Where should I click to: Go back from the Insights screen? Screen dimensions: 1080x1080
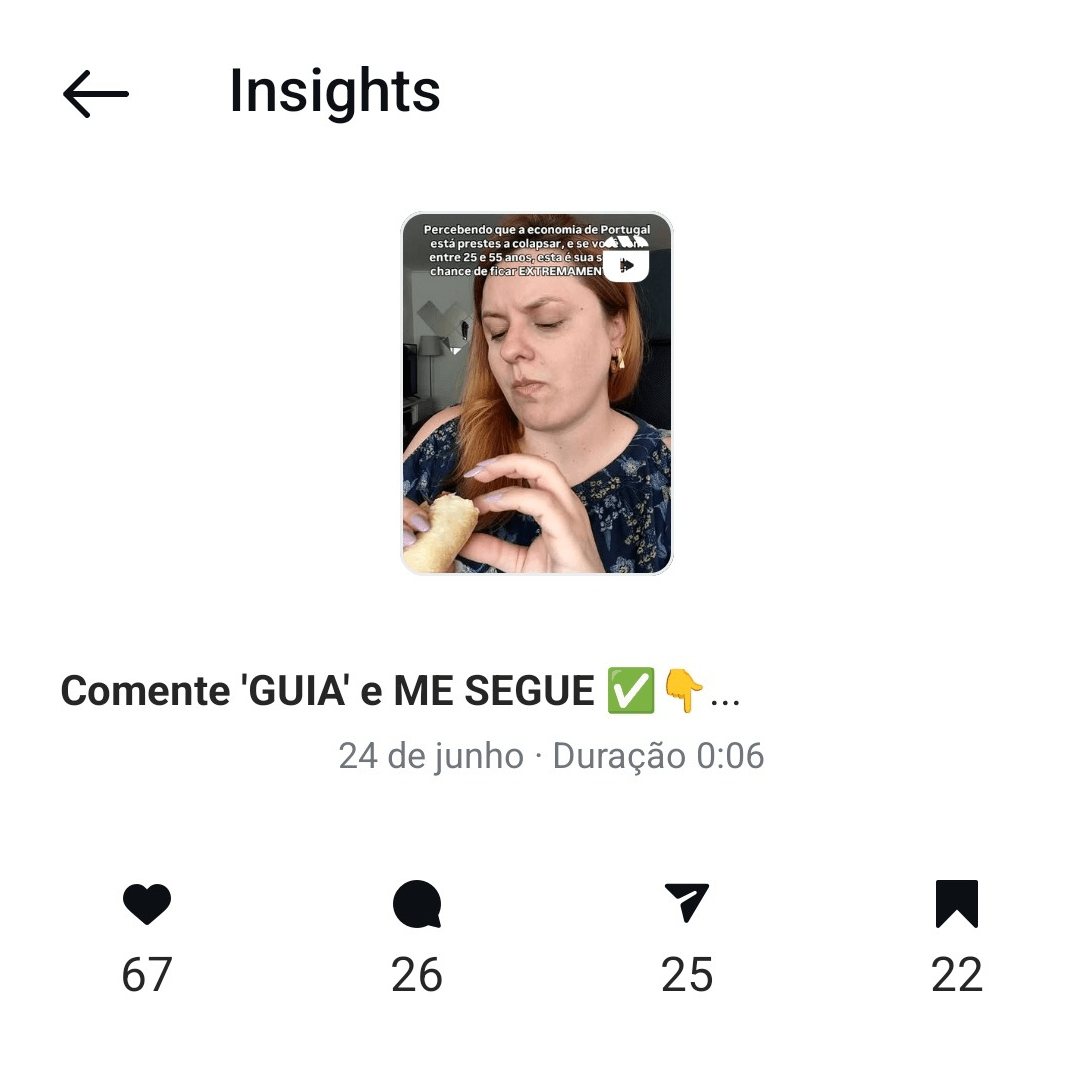96,94
